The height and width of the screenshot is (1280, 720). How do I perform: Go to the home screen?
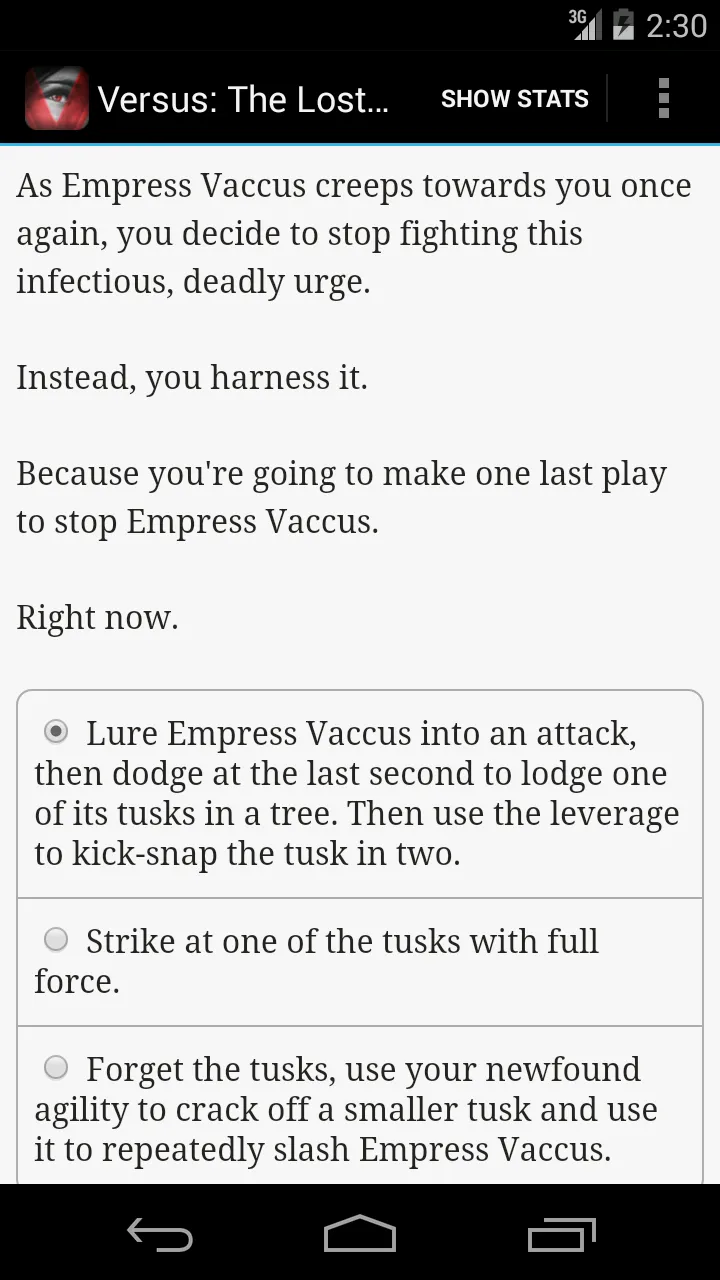tap(360, 1234)
